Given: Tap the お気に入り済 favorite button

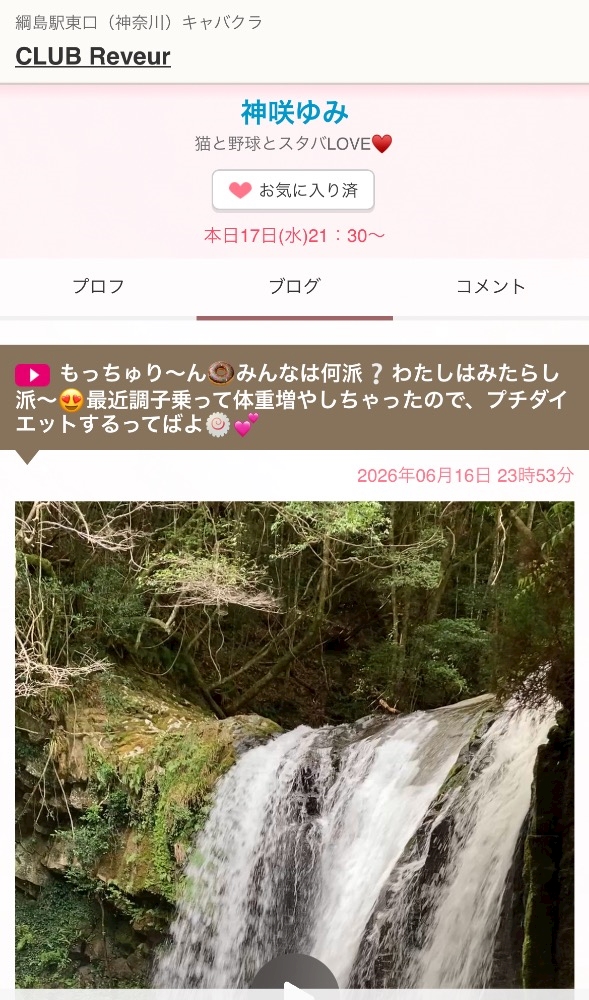Looking at the screenshot, I should point(293,190).
